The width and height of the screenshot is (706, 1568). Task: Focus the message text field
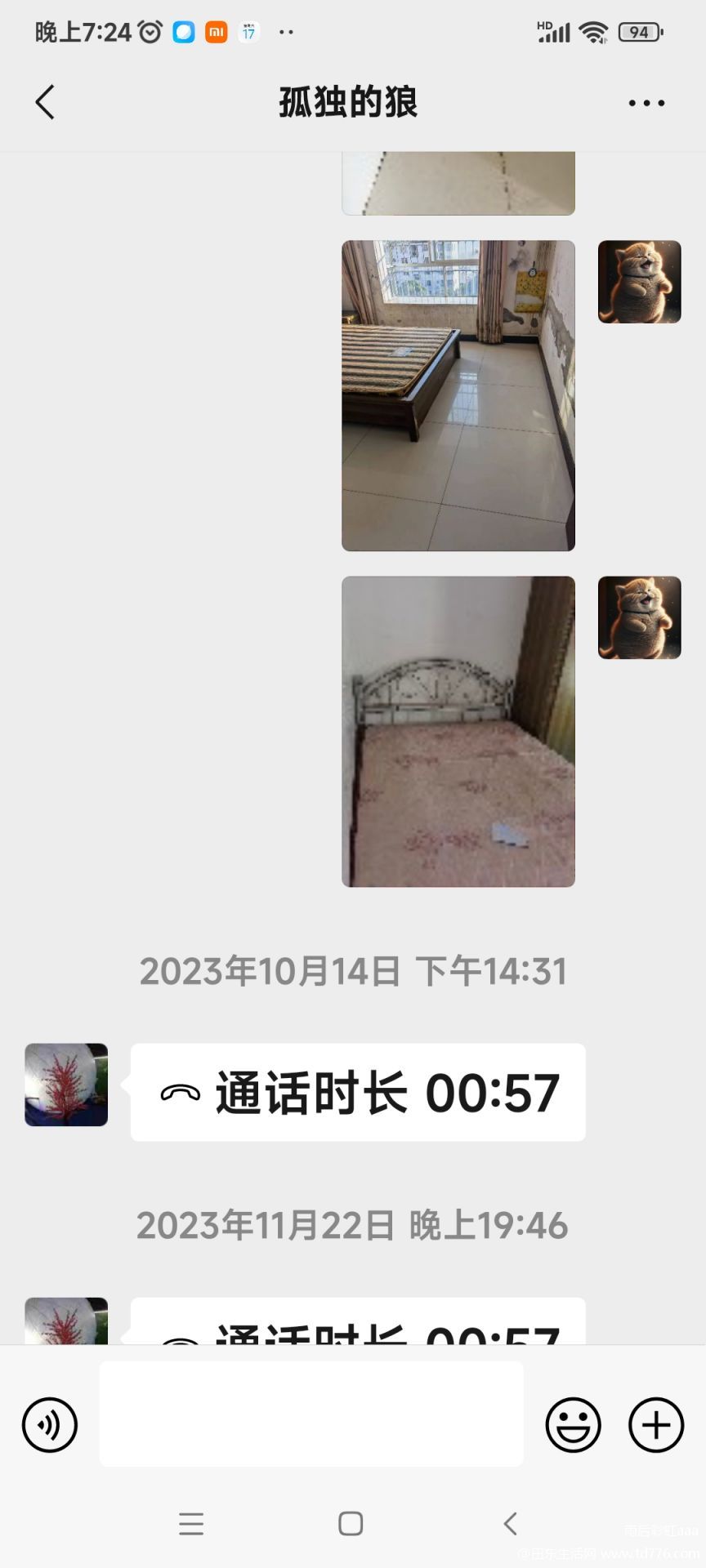311,1414
